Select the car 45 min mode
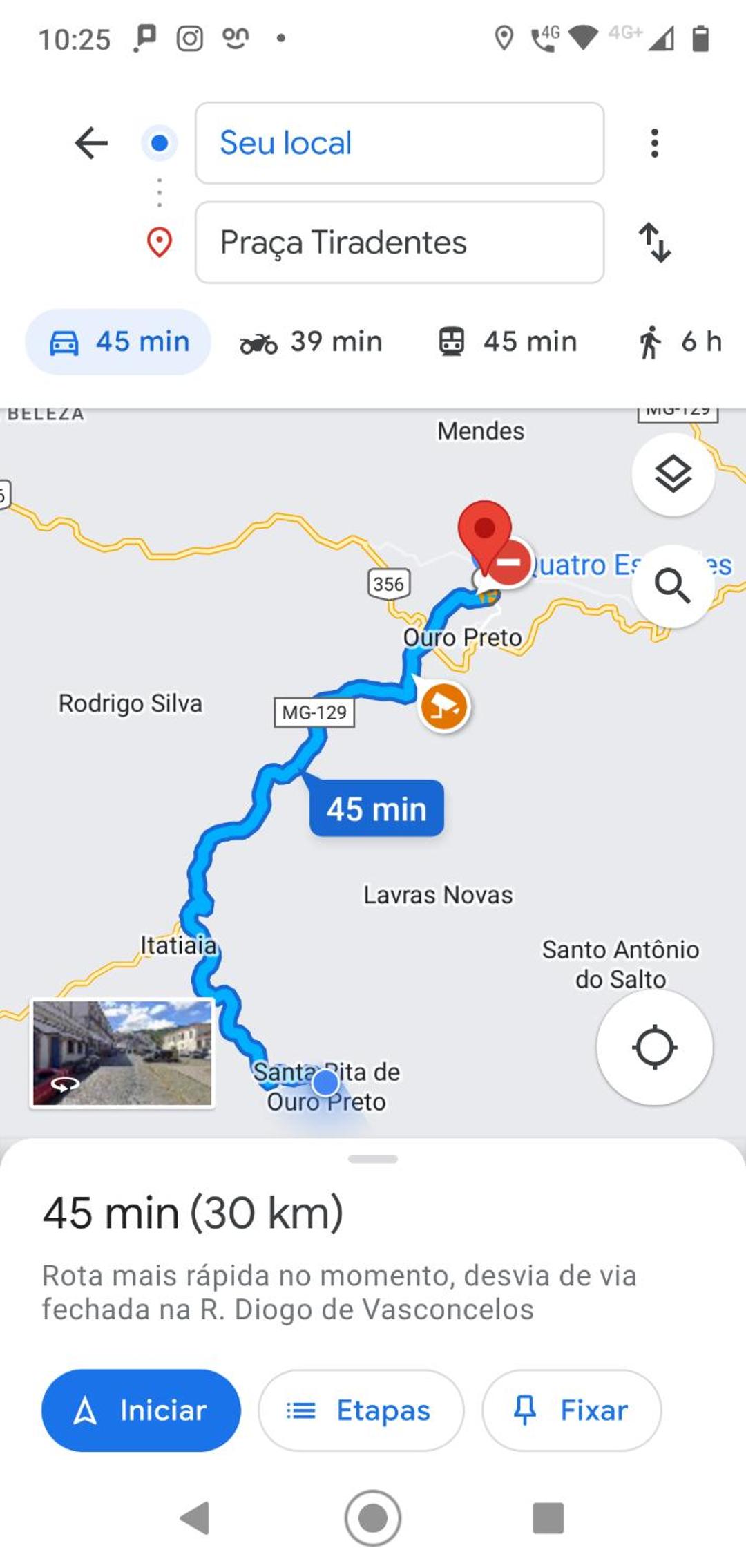Screen dimensions: 746x1568 (118, 341)
